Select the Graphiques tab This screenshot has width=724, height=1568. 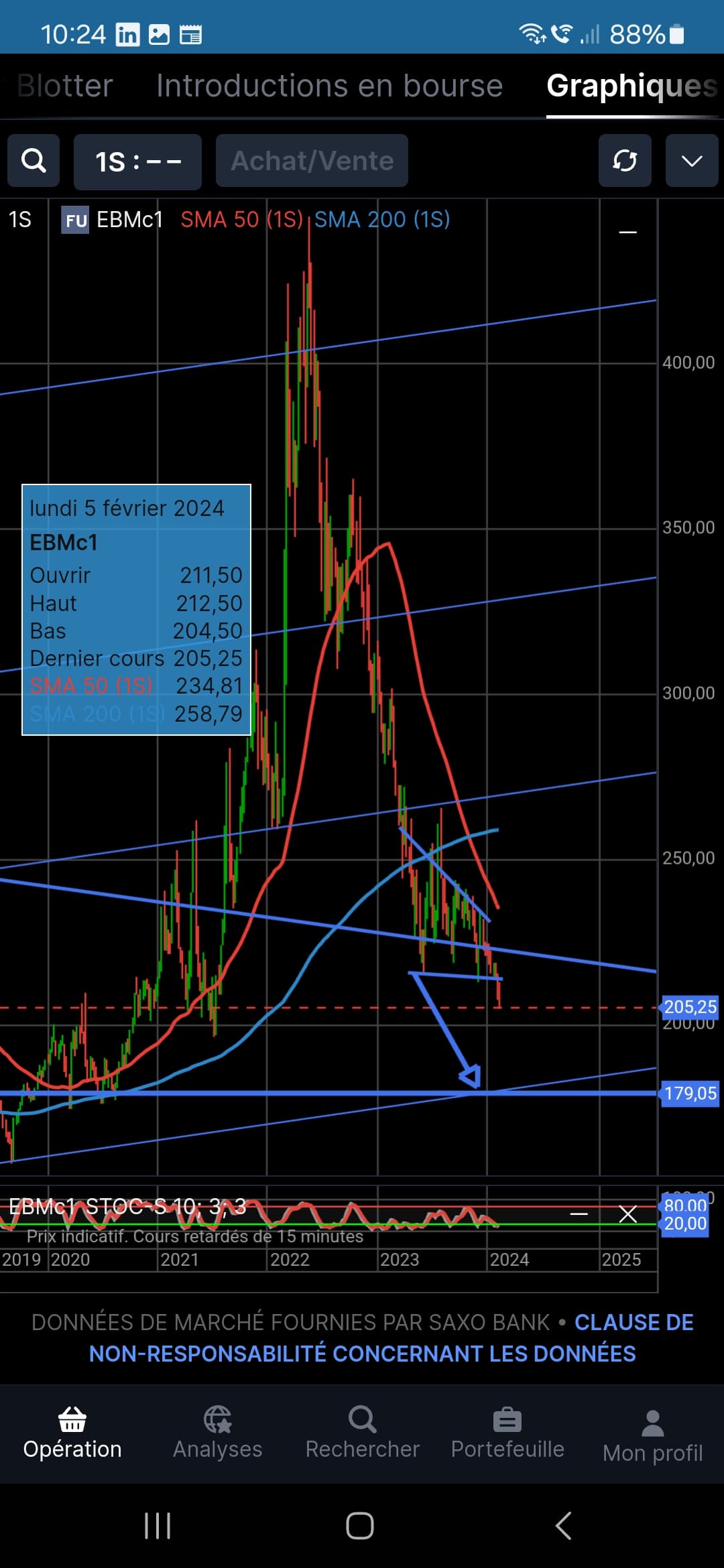(x=632, y=86)
